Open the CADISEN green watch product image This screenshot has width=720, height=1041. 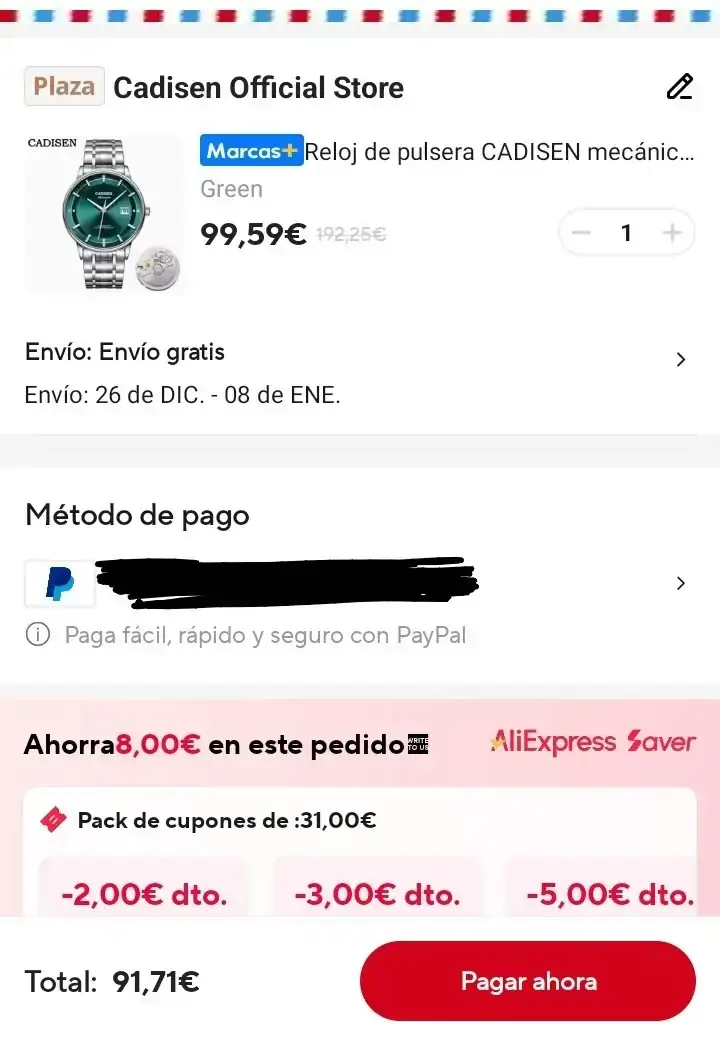[105, 213]
